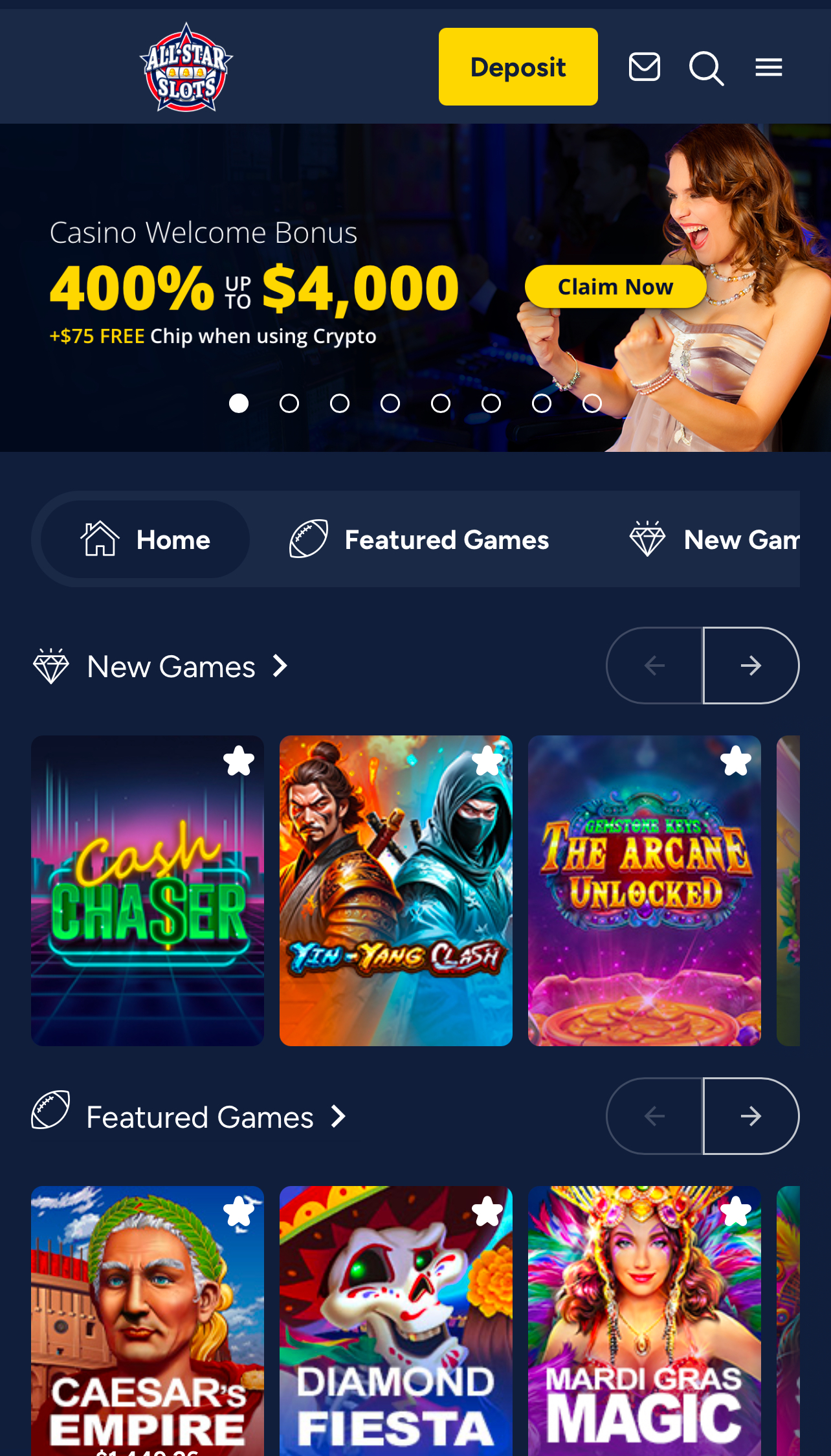Jump to the second banner slide dot
Screen dimensions: 831x1456
tap(289, 403)
